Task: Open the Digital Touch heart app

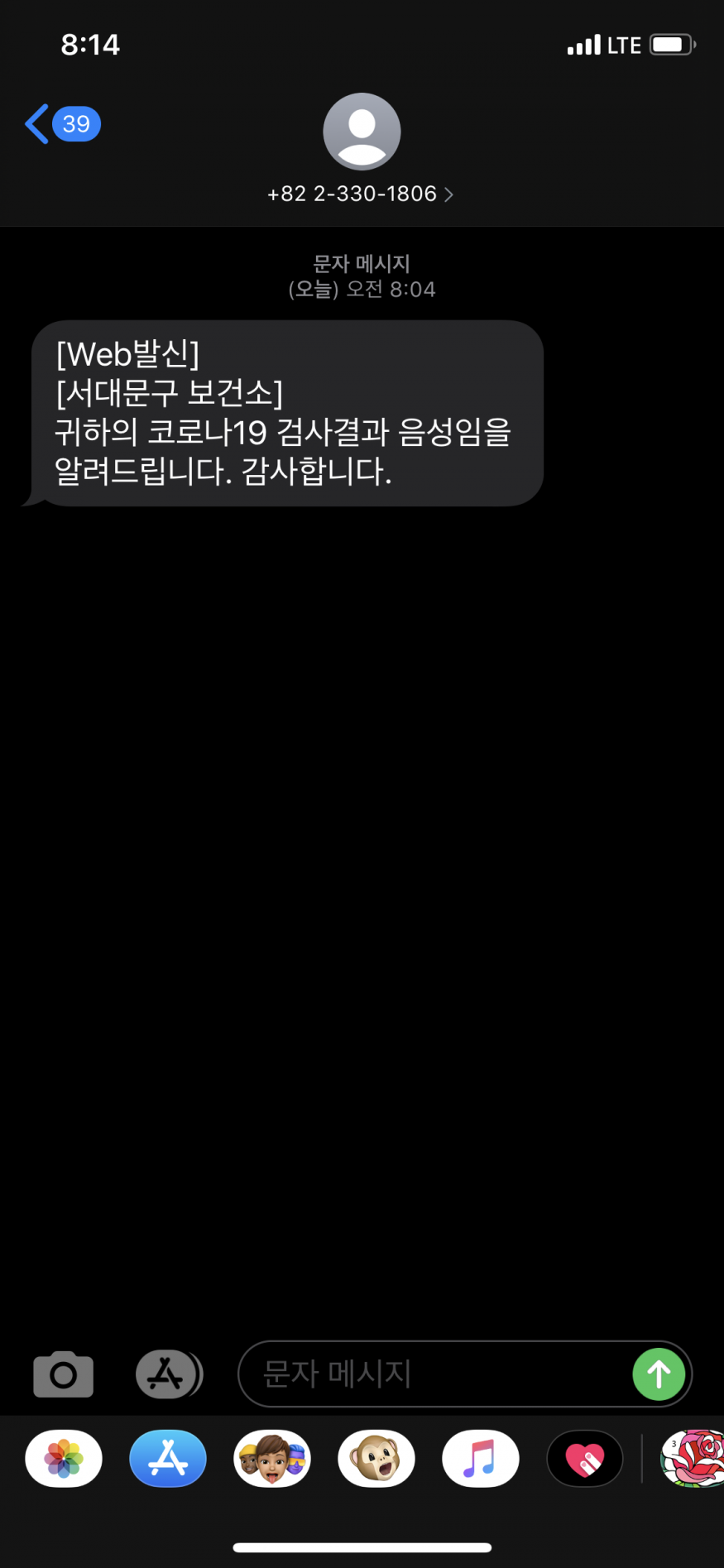Action: (585, 1459)
